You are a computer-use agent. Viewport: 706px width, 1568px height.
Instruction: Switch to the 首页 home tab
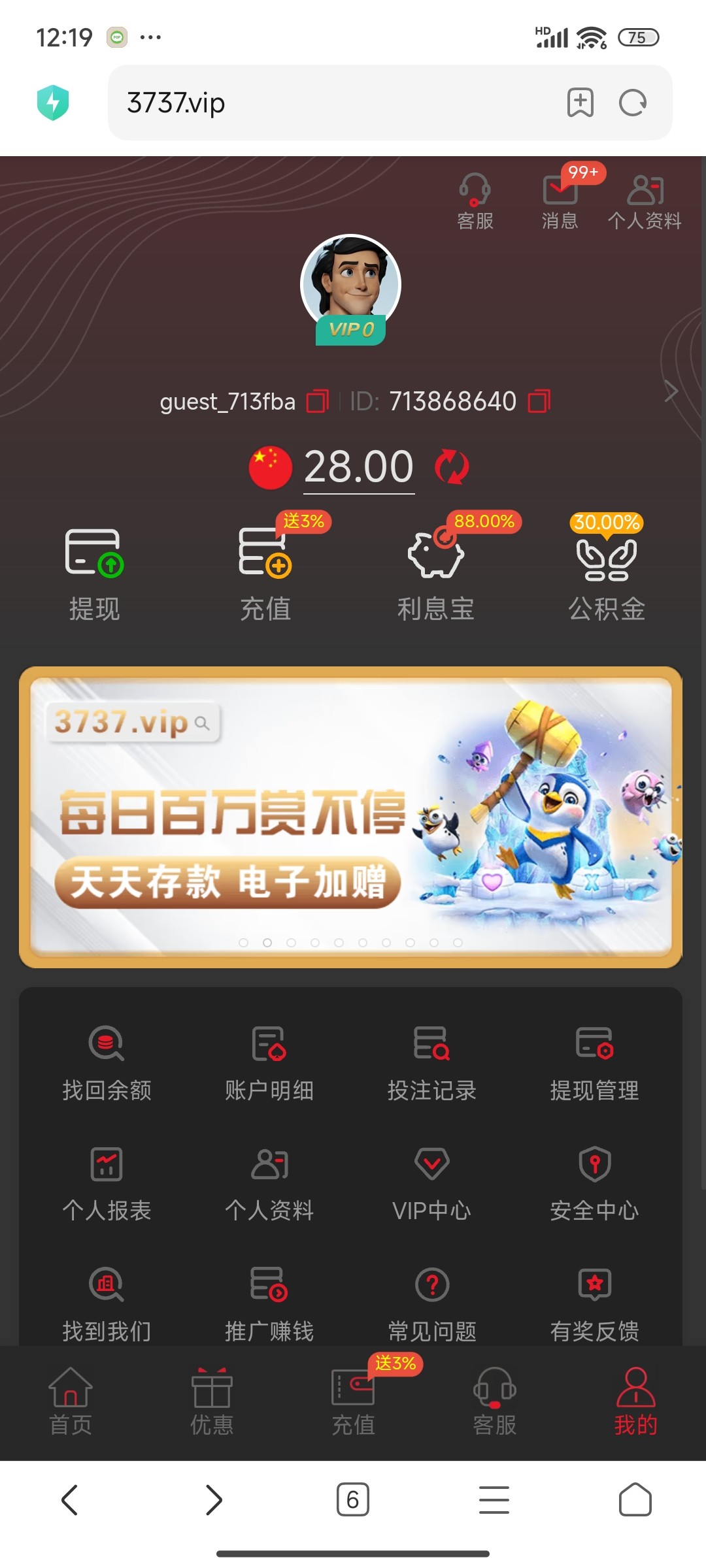click(x=71, y=1401)
